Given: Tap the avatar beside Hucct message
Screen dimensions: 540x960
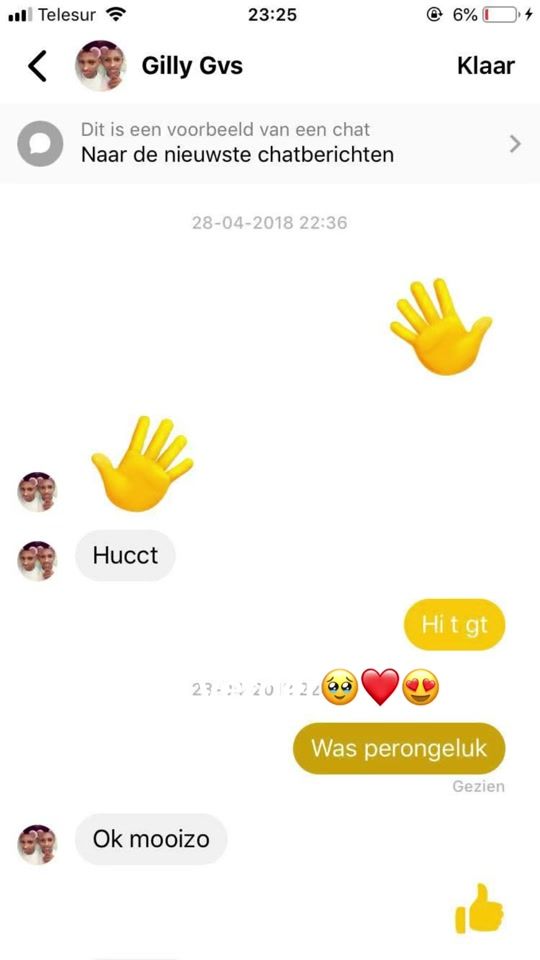Looking at the screenshot, I should (x=37, y=560).
